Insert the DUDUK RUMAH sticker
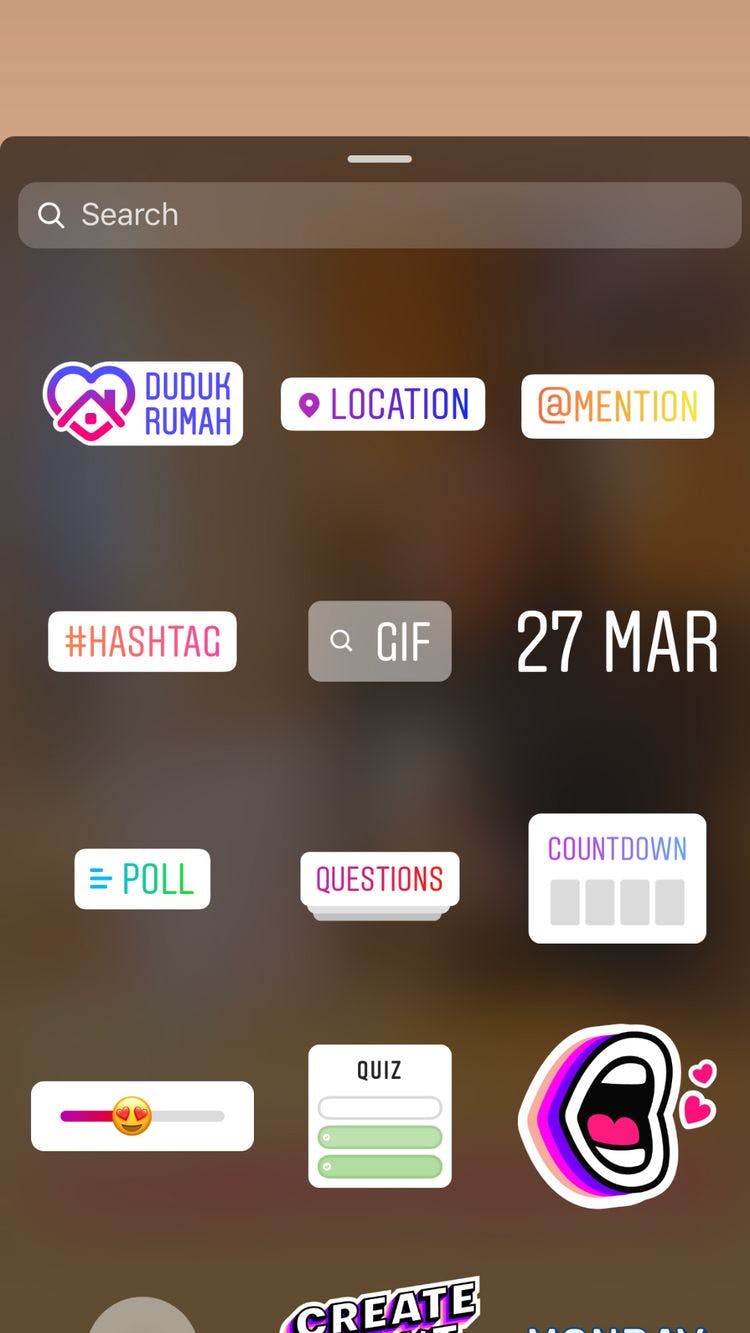This screenshot has height=1333, width=750. pos(142,402)
